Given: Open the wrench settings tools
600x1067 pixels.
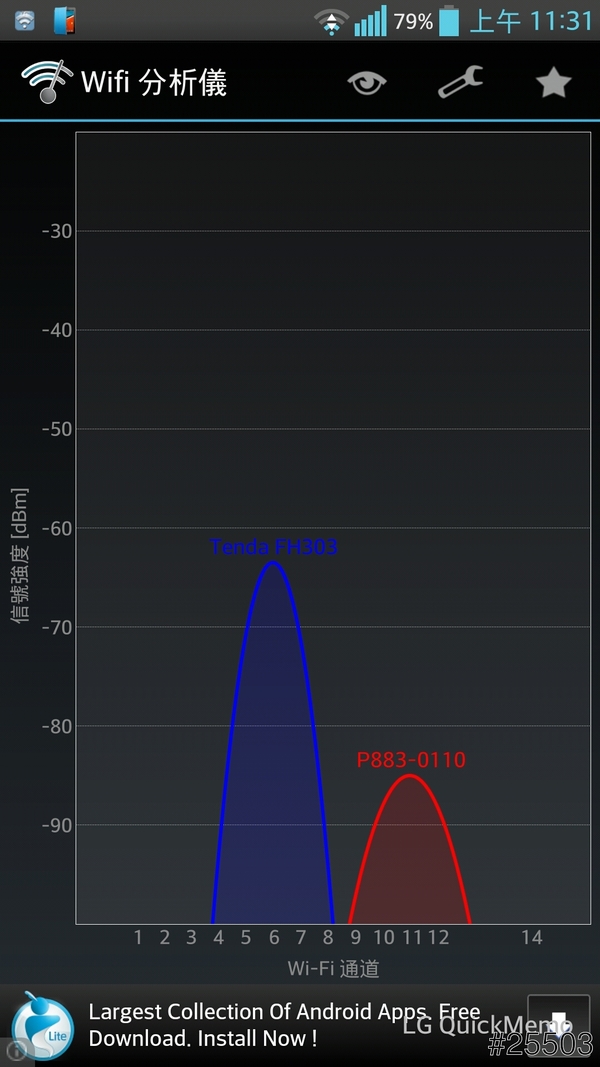Looking at the screenshot, I should [460, 82].
